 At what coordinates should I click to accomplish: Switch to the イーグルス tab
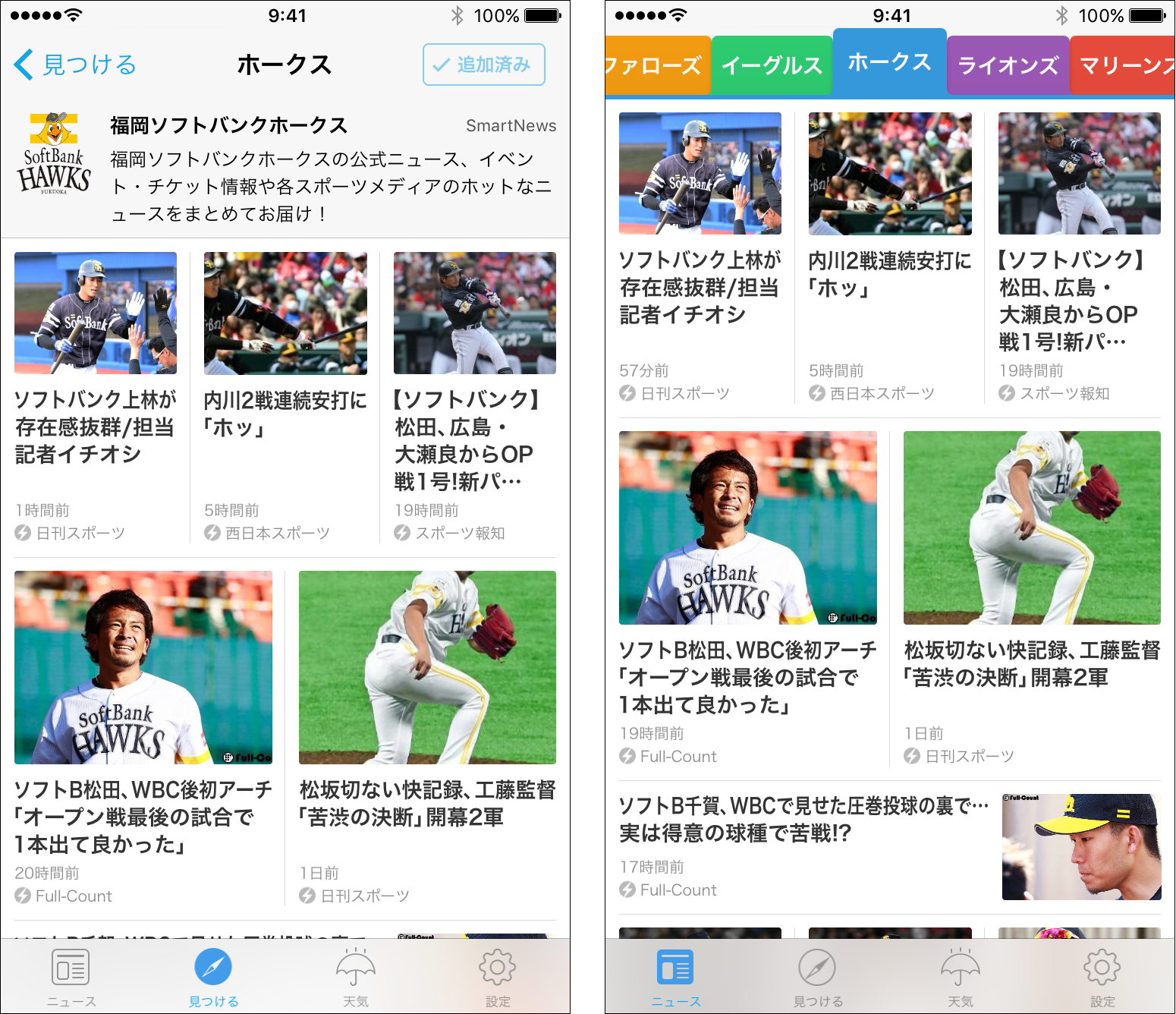pyautogui.click(x=771, y=66)
